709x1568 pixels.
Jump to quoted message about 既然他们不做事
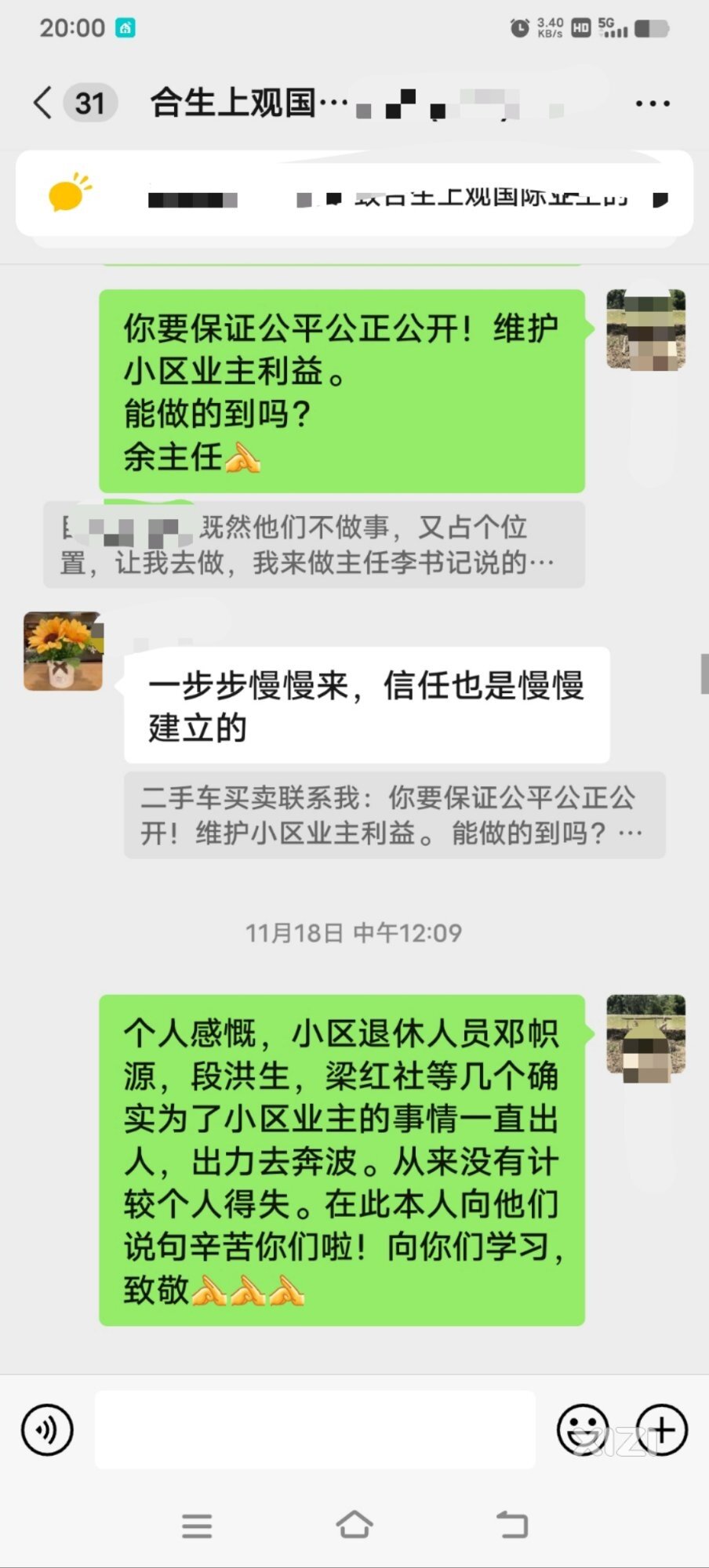tap(314, 545)
